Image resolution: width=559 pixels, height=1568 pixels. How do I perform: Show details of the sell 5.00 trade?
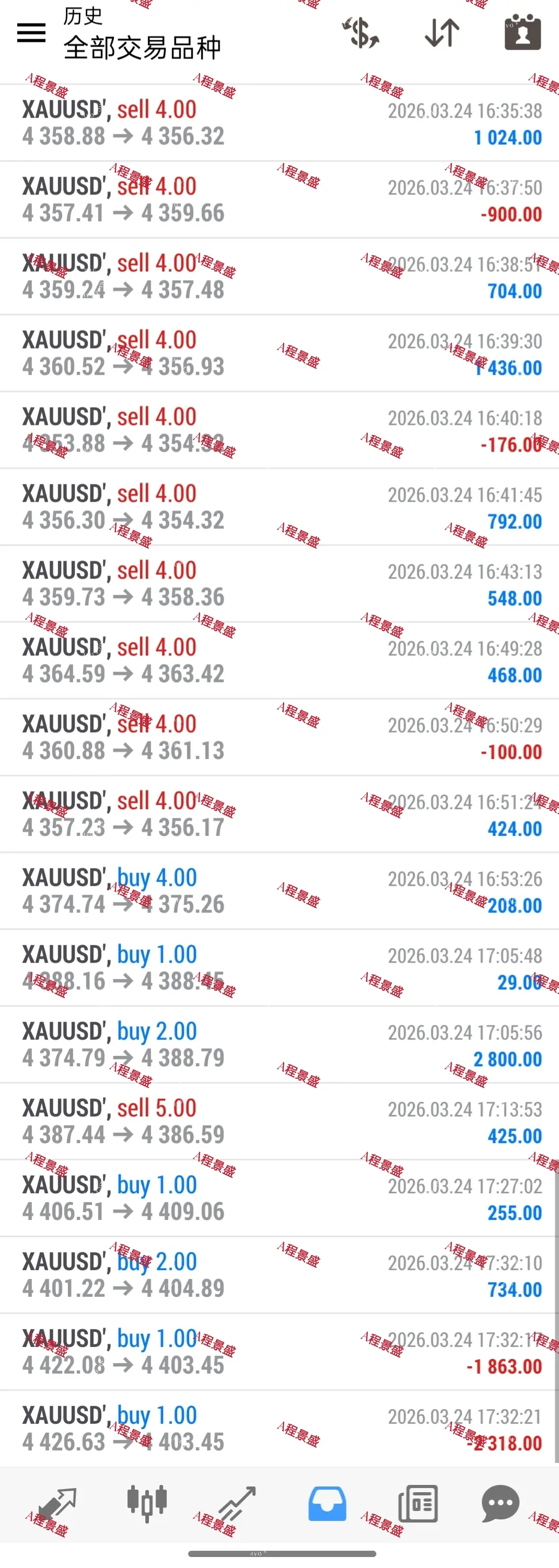click(x=279, y=1121)
